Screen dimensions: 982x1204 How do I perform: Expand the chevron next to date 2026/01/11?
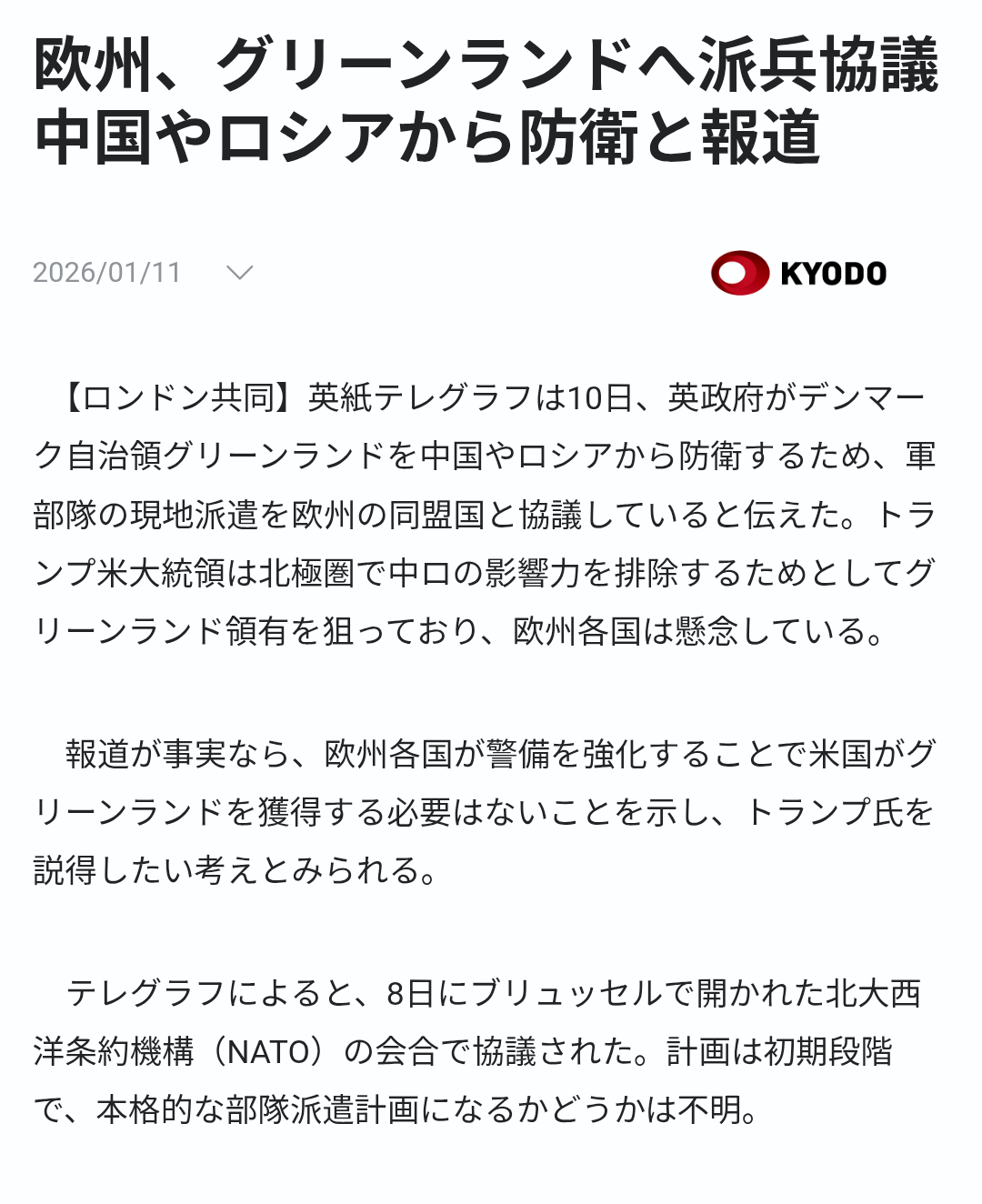pyautogui.click(x=239, y=273)
